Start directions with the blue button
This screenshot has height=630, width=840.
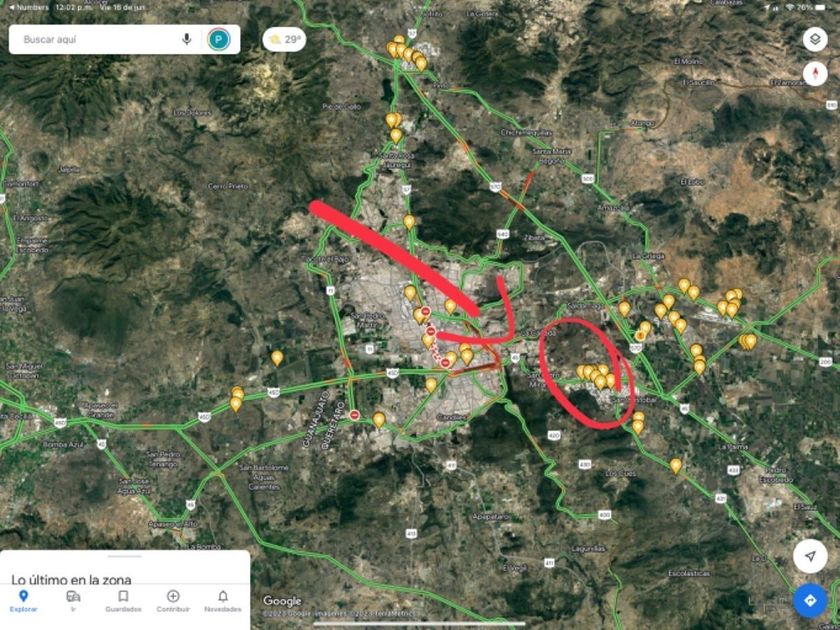(809, 600)
